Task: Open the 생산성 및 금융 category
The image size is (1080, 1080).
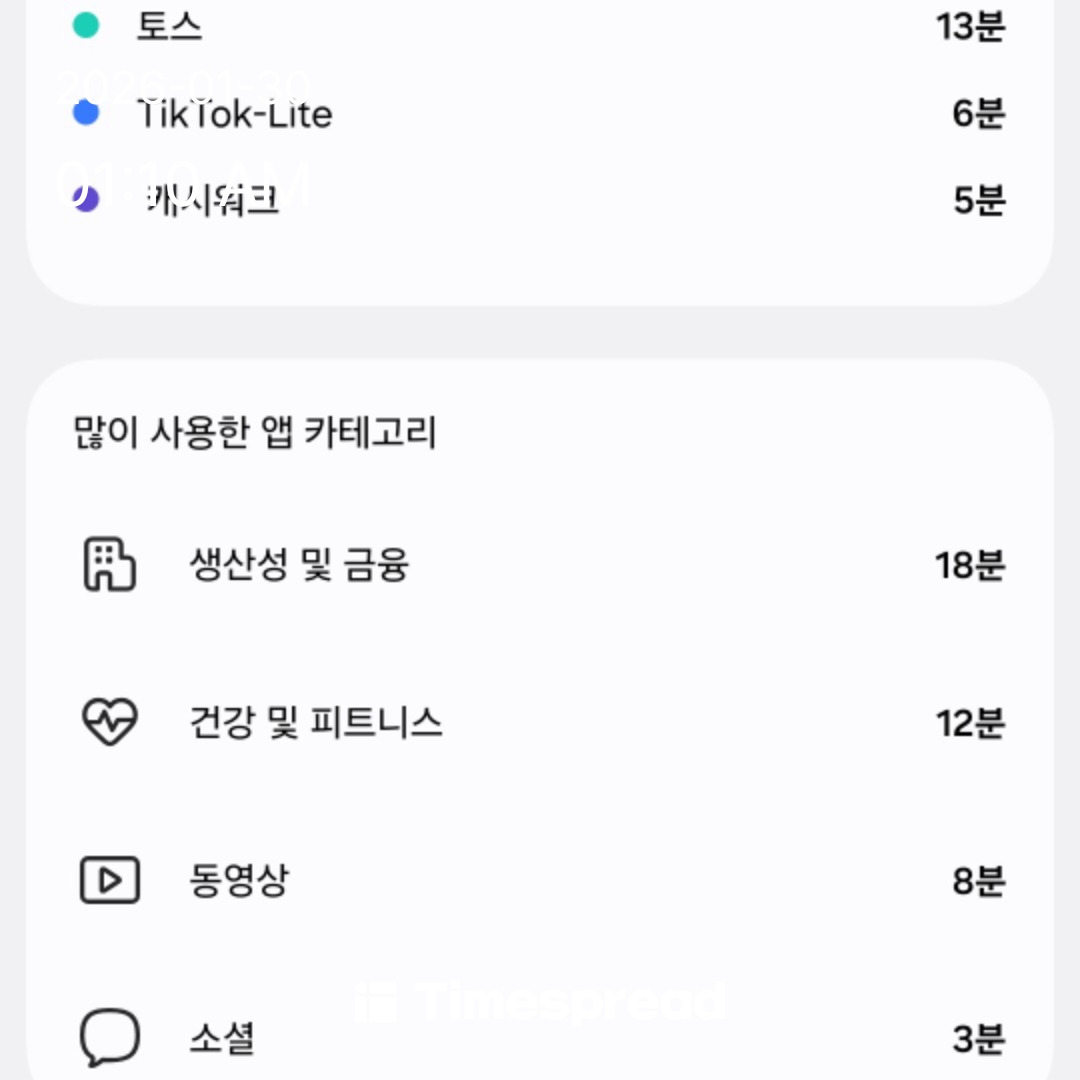Action: pos(300,566)
